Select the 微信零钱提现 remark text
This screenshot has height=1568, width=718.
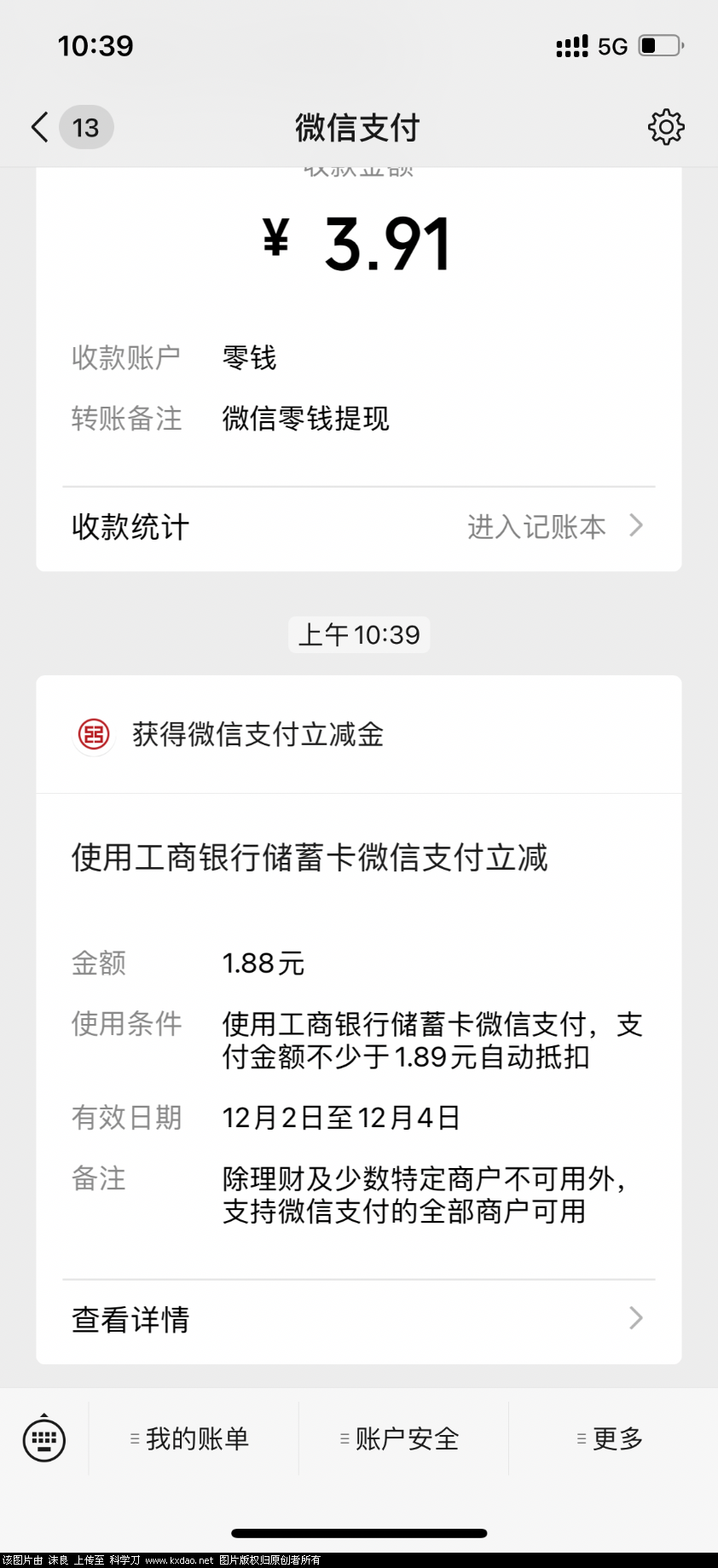tap(304, 419)
